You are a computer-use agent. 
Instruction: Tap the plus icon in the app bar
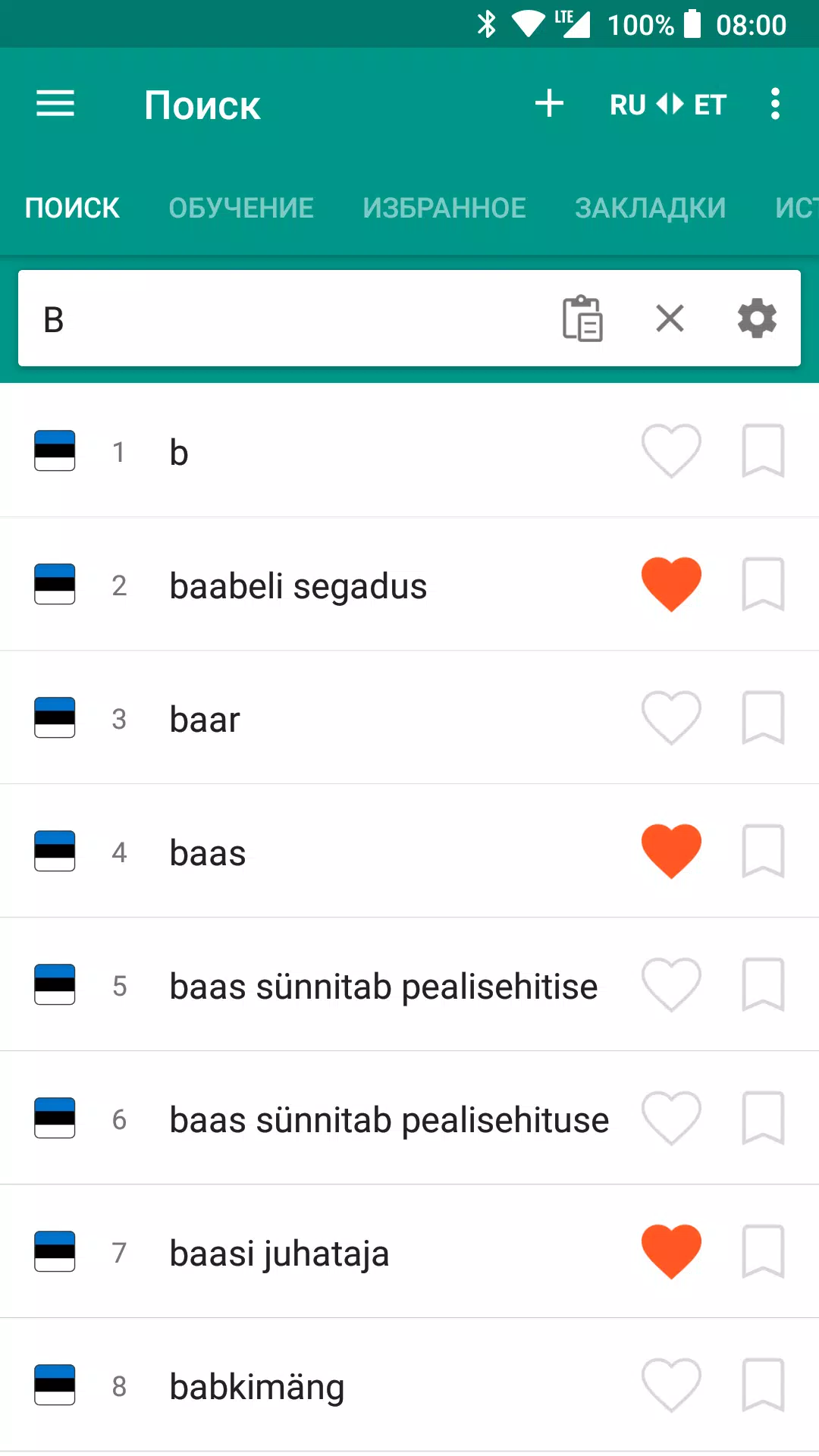pyautogui.click(x=549, y=104)
